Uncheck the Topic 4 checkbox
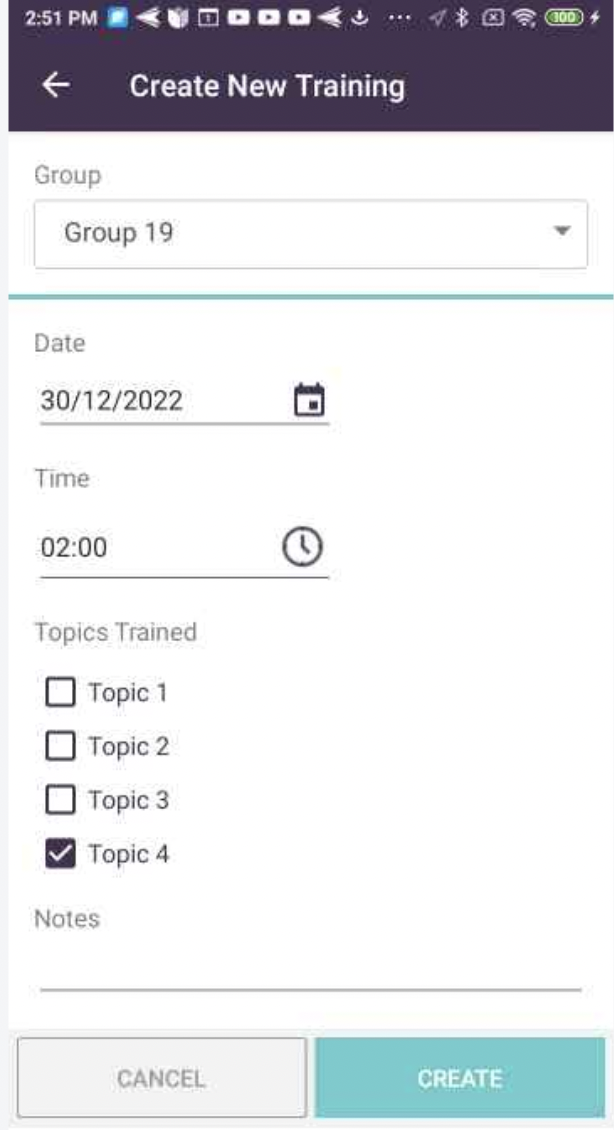This screenshot has width=614, height=1130. point(61,854)
